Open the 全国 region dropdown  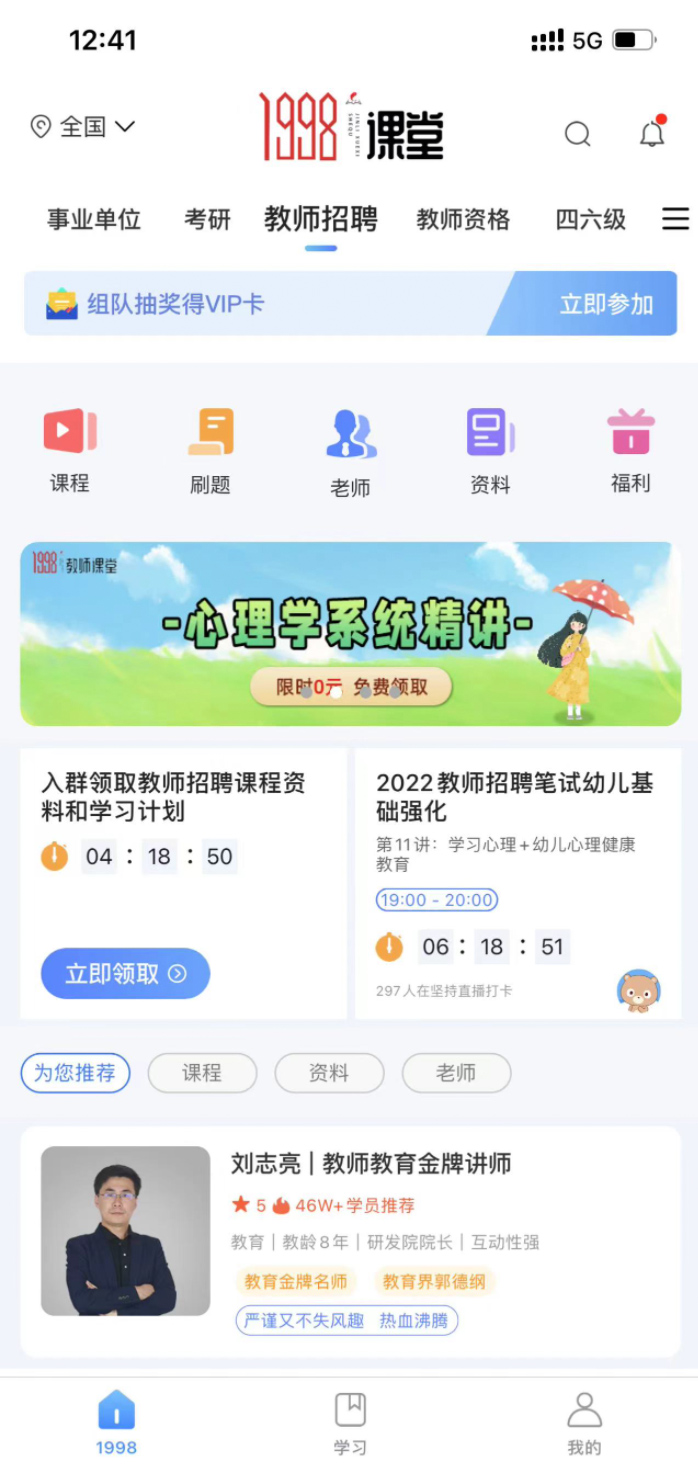point(83,127)
